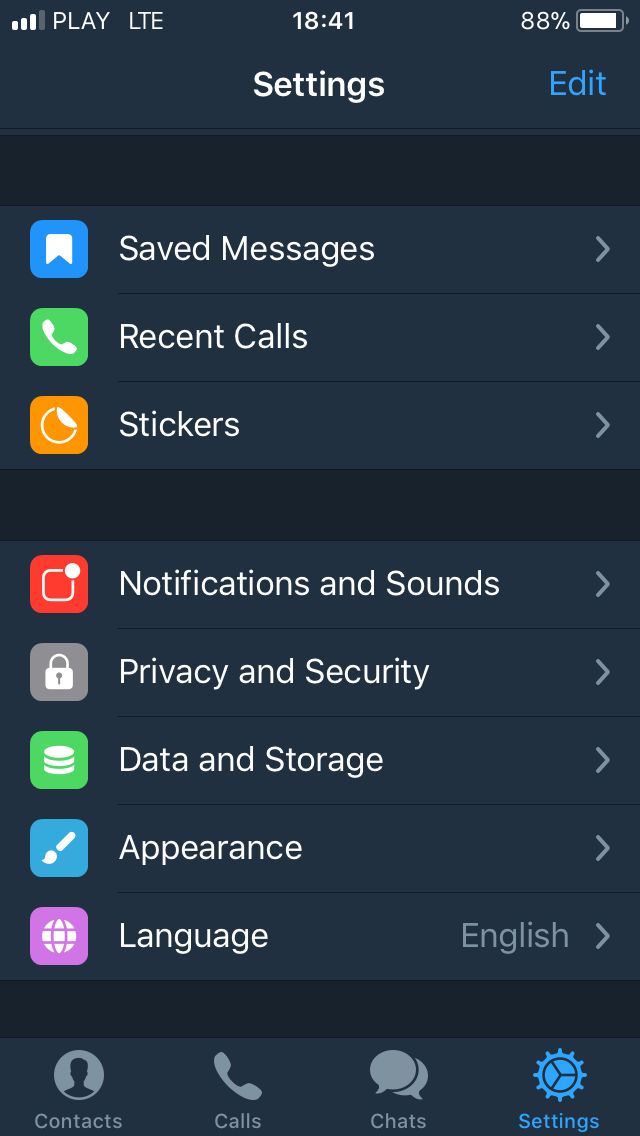Open Recent Calls
The image size is (640, 1136).
pyautogui.click(x=320, y=338)
